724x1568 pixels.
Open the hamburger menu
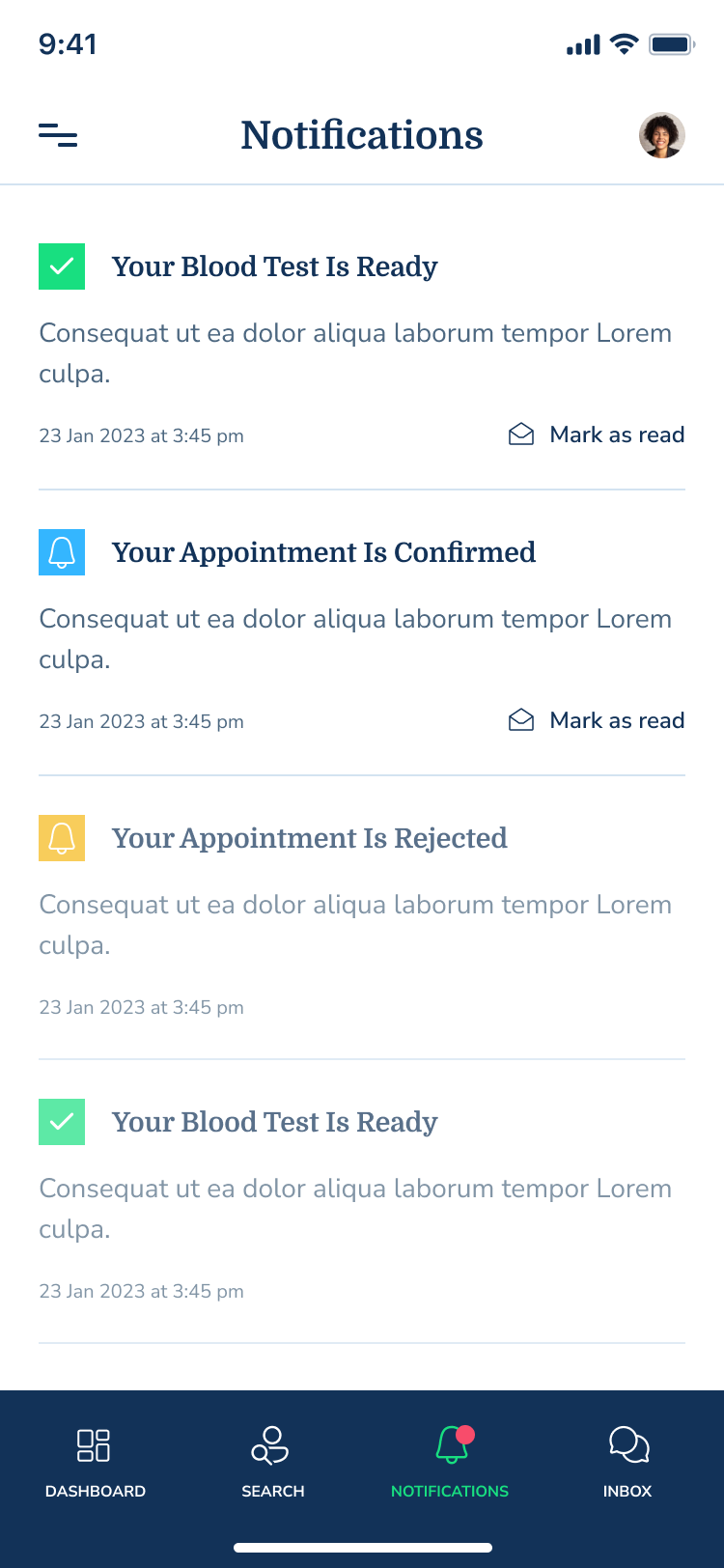pos(58,135)
